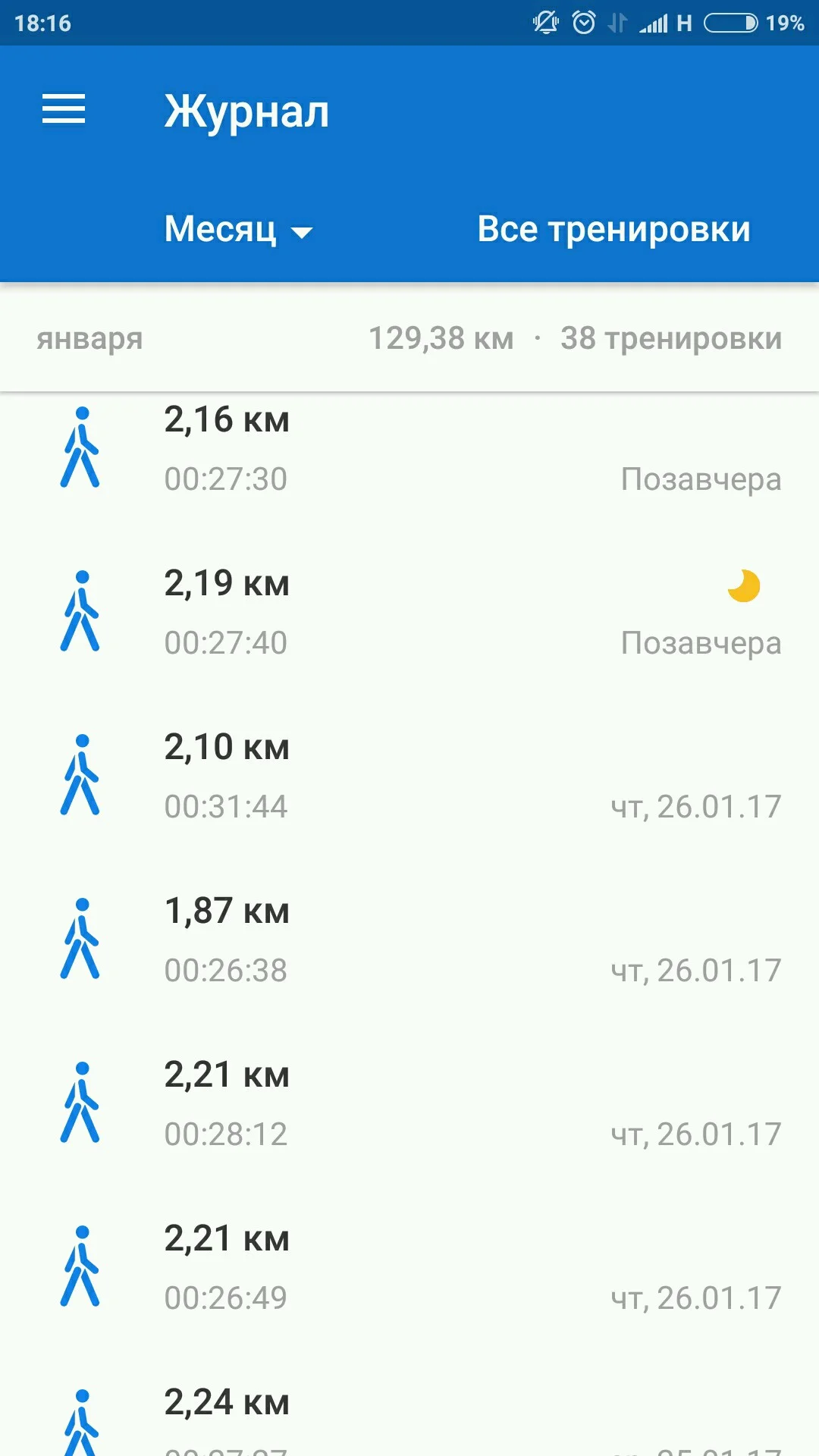The image size is (819, 1456).
Task: Open the 2,16 км workout from Позавчера
Action: pyautogui.click(x=409, y=449)
